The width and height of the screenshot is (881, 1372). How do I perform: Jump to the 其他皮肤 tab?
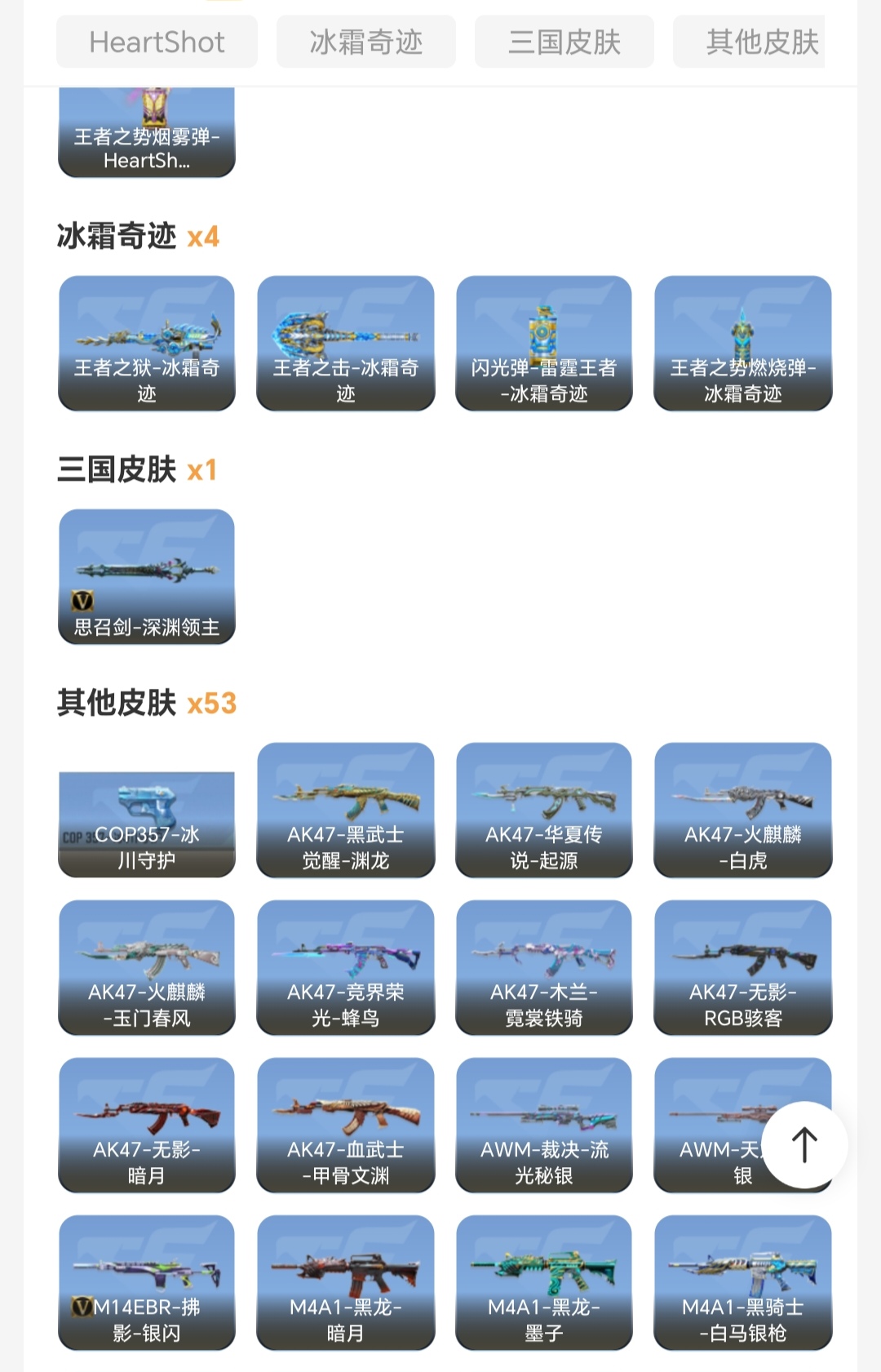coord(750,42)
